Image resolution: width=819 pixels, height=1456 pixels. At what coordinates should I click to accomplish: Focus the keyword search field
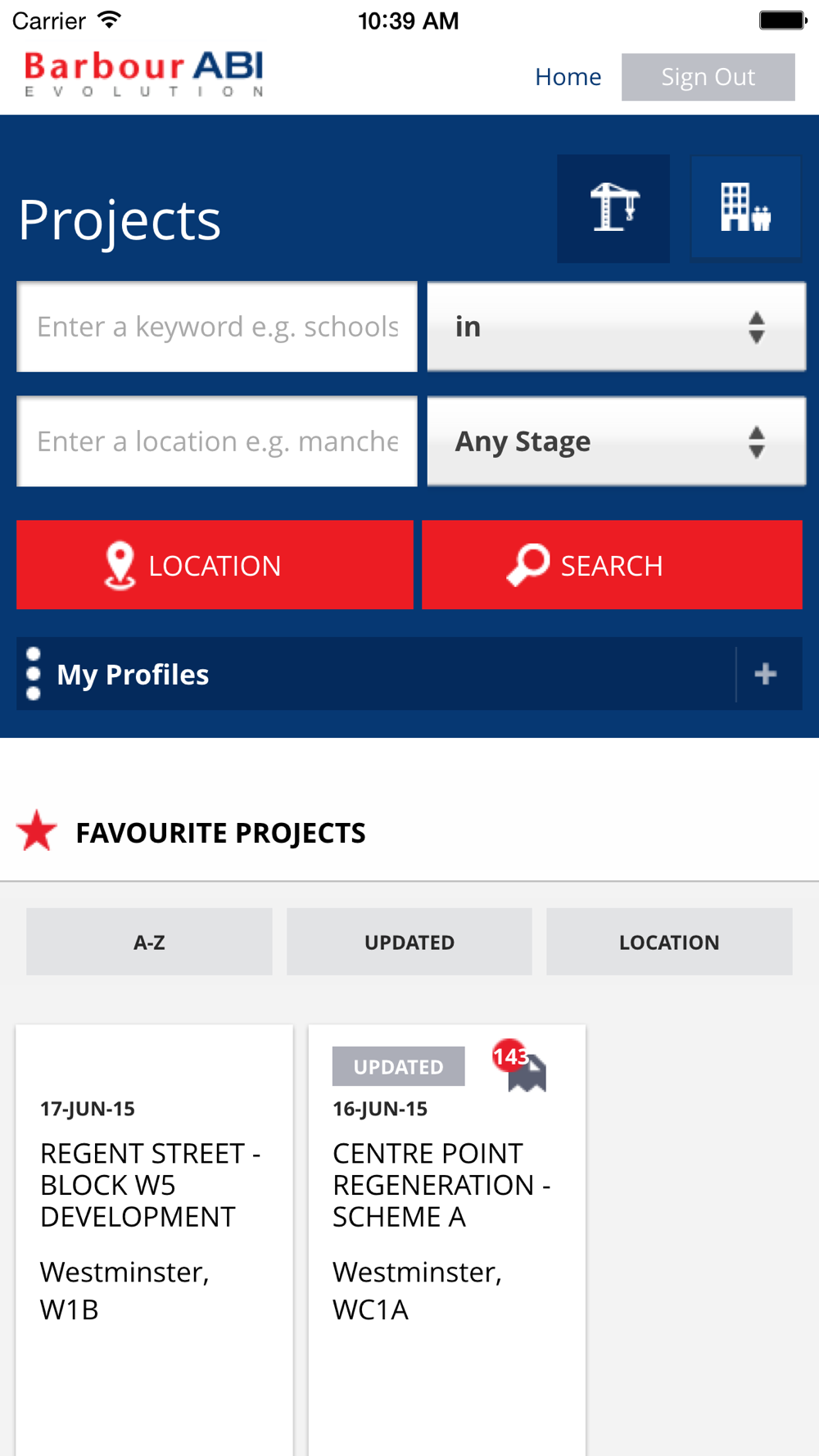pyautogui.click(x=217, y=327)
